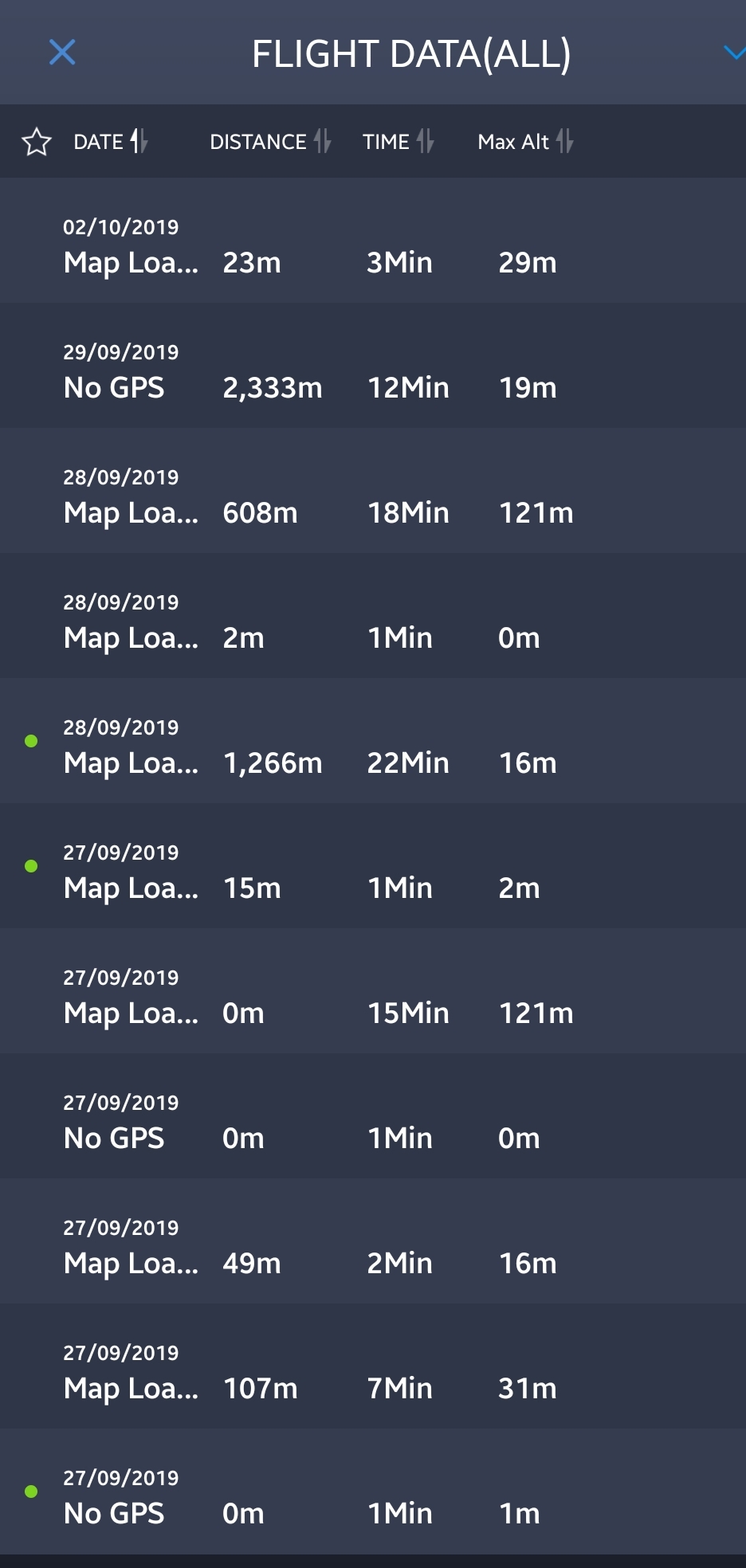Open the 1,266m flight from 28/09/2019

click(373, 741)
